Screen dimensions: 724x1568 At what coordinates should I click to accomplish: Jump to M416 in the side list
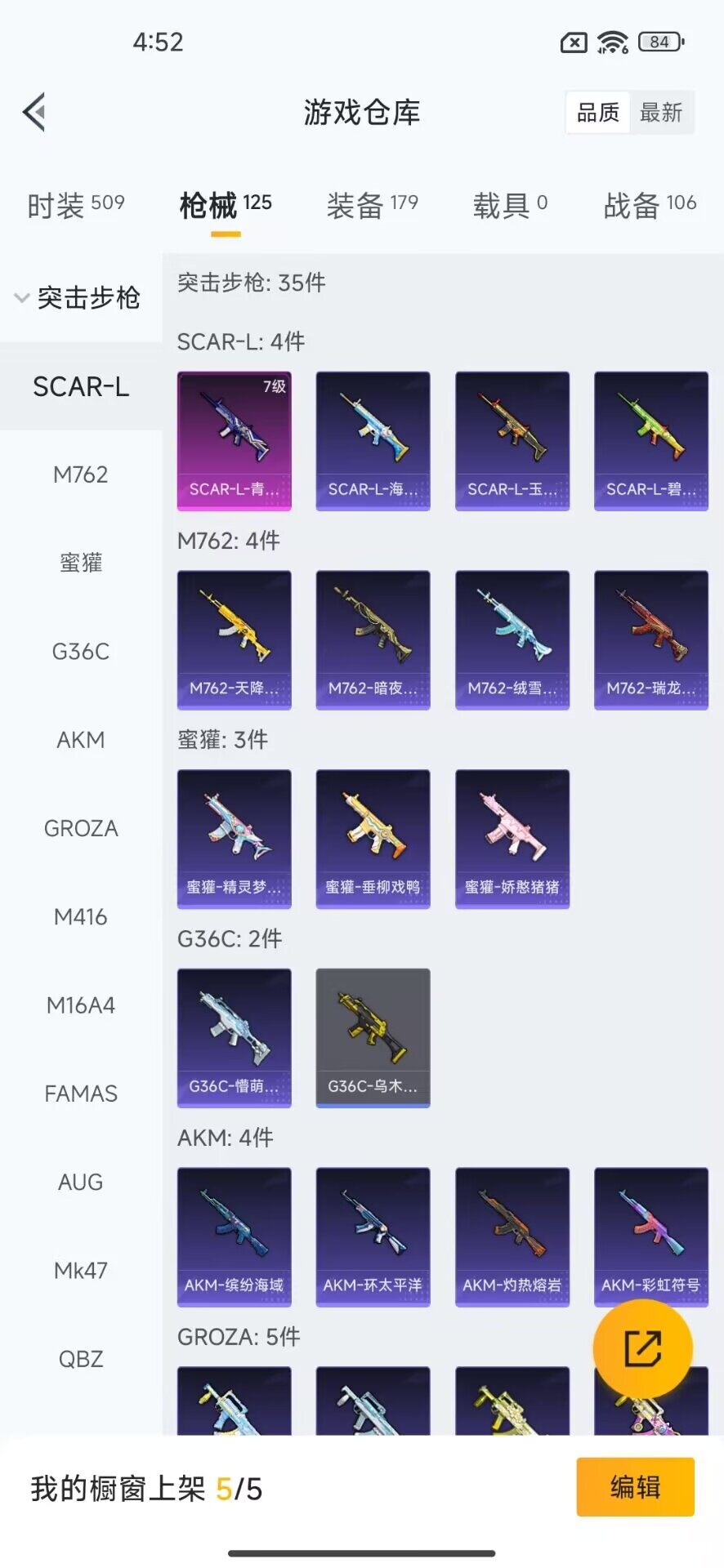80,916
